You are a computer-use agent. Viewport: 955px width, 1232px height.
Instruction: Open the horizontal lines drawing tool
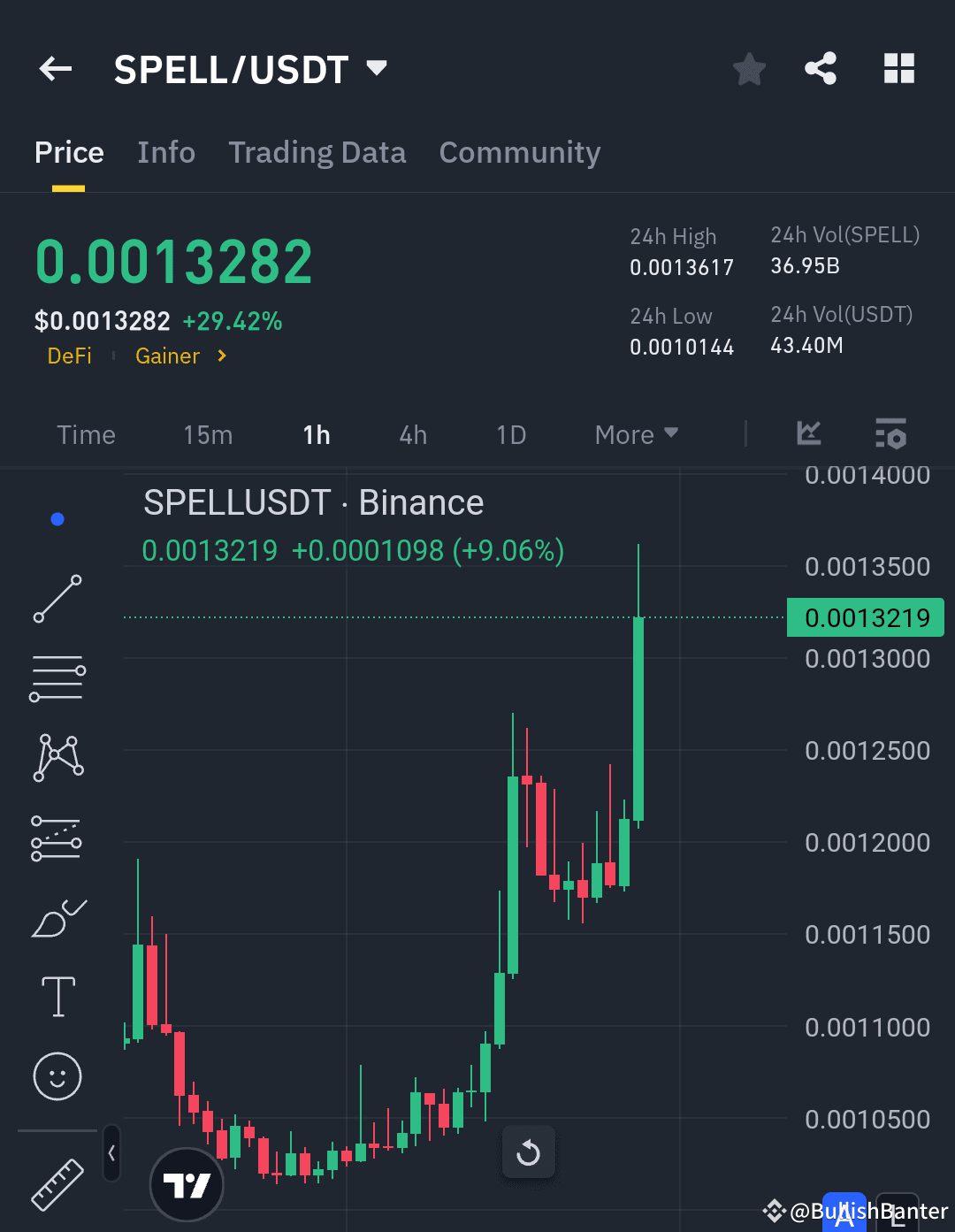[57, 678]
